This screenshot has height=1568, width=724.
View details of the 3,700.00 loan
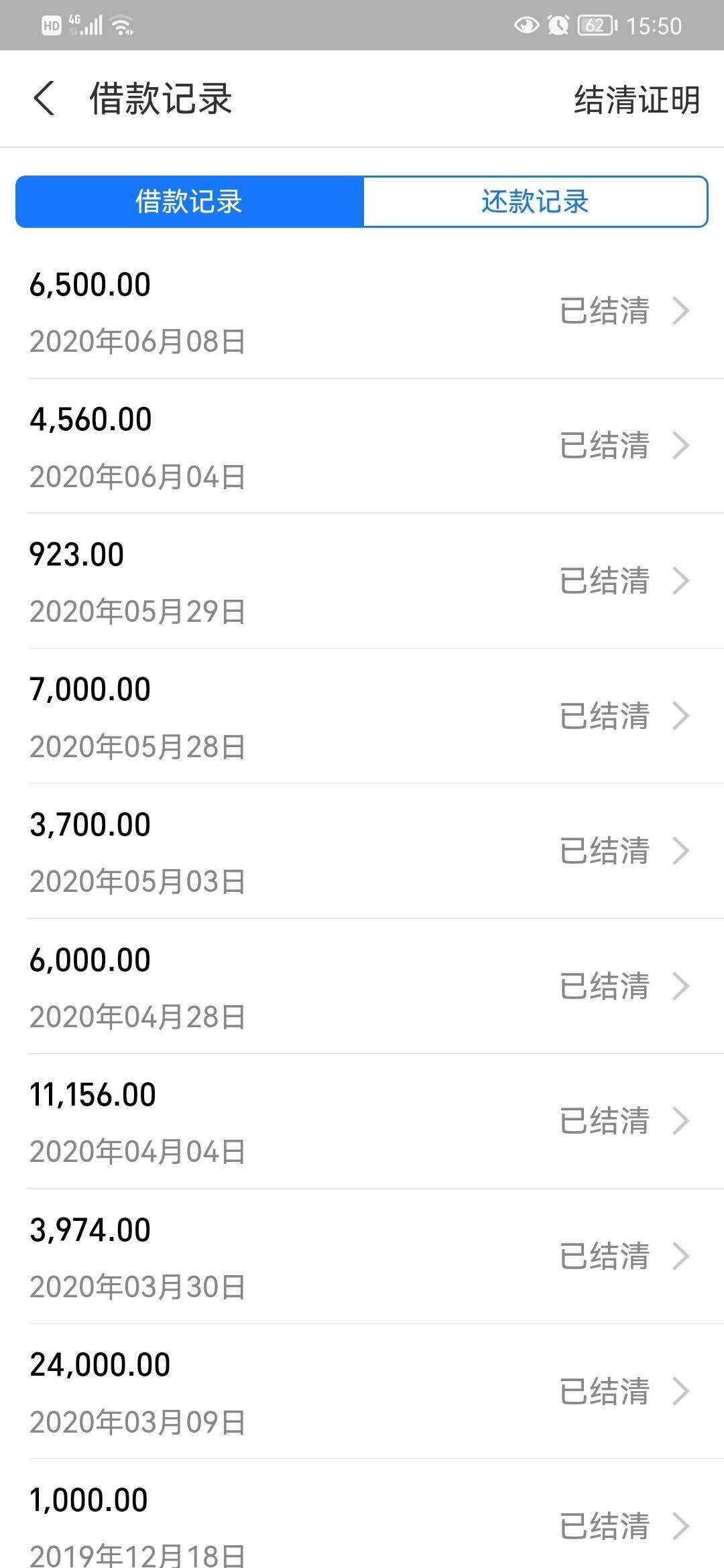pos(362,851)
